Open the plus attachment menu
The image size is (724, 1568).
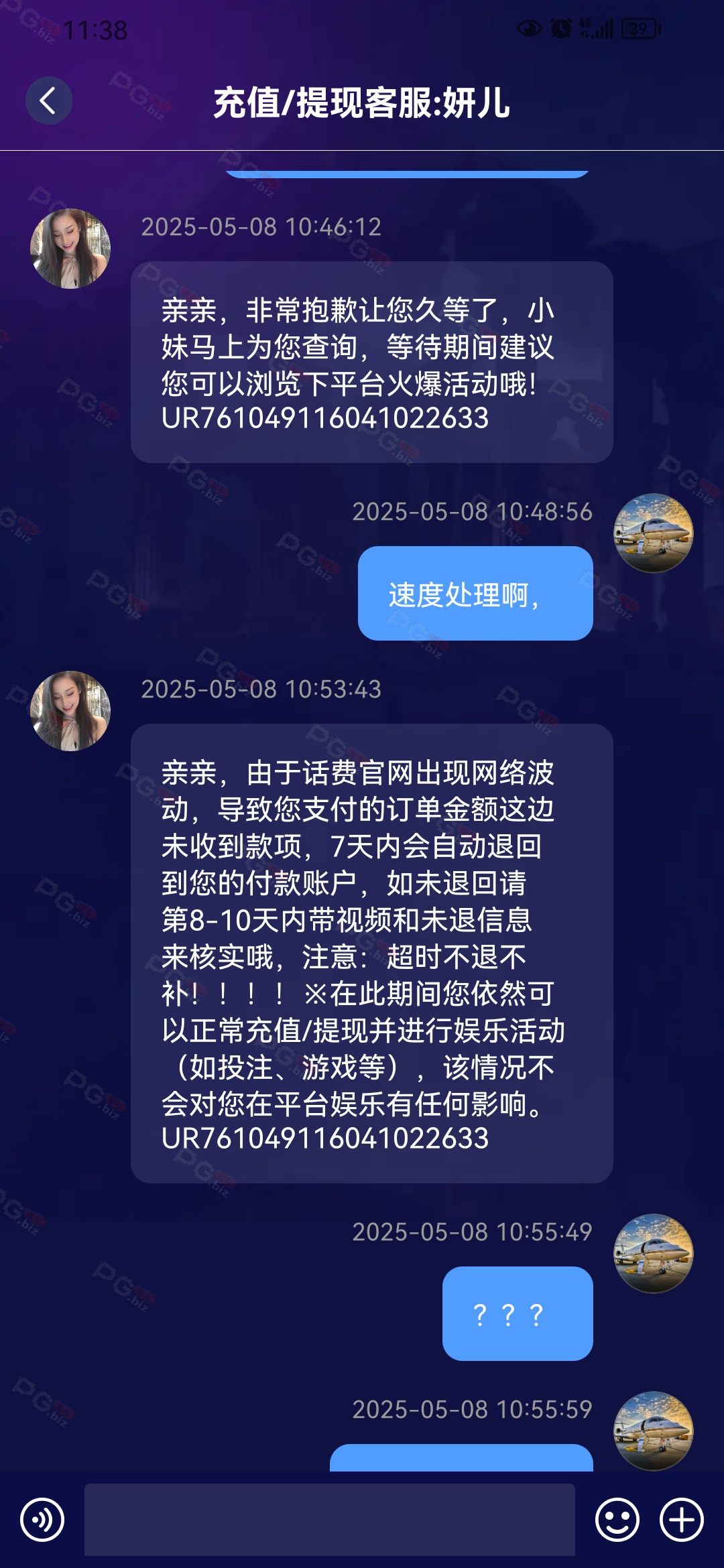pos(682,1519)
